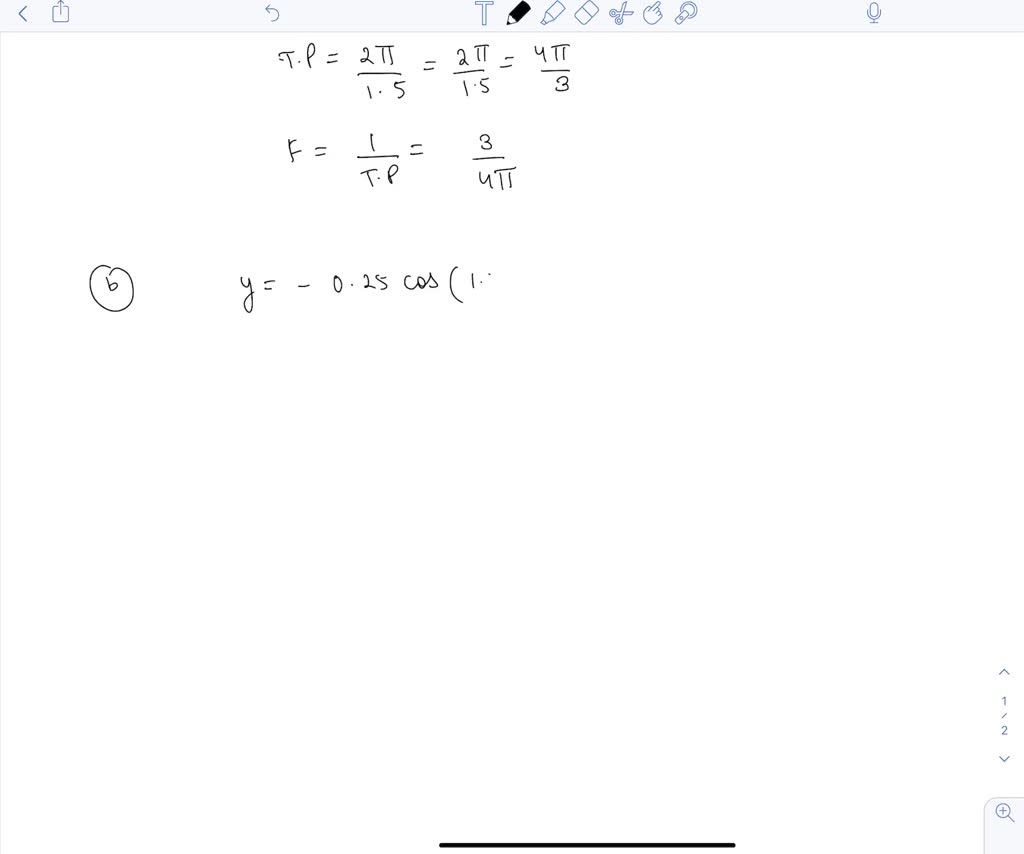This screenshot has width=1024, height=854.
Task: Select the pen tool
Action: pos(518,13)
